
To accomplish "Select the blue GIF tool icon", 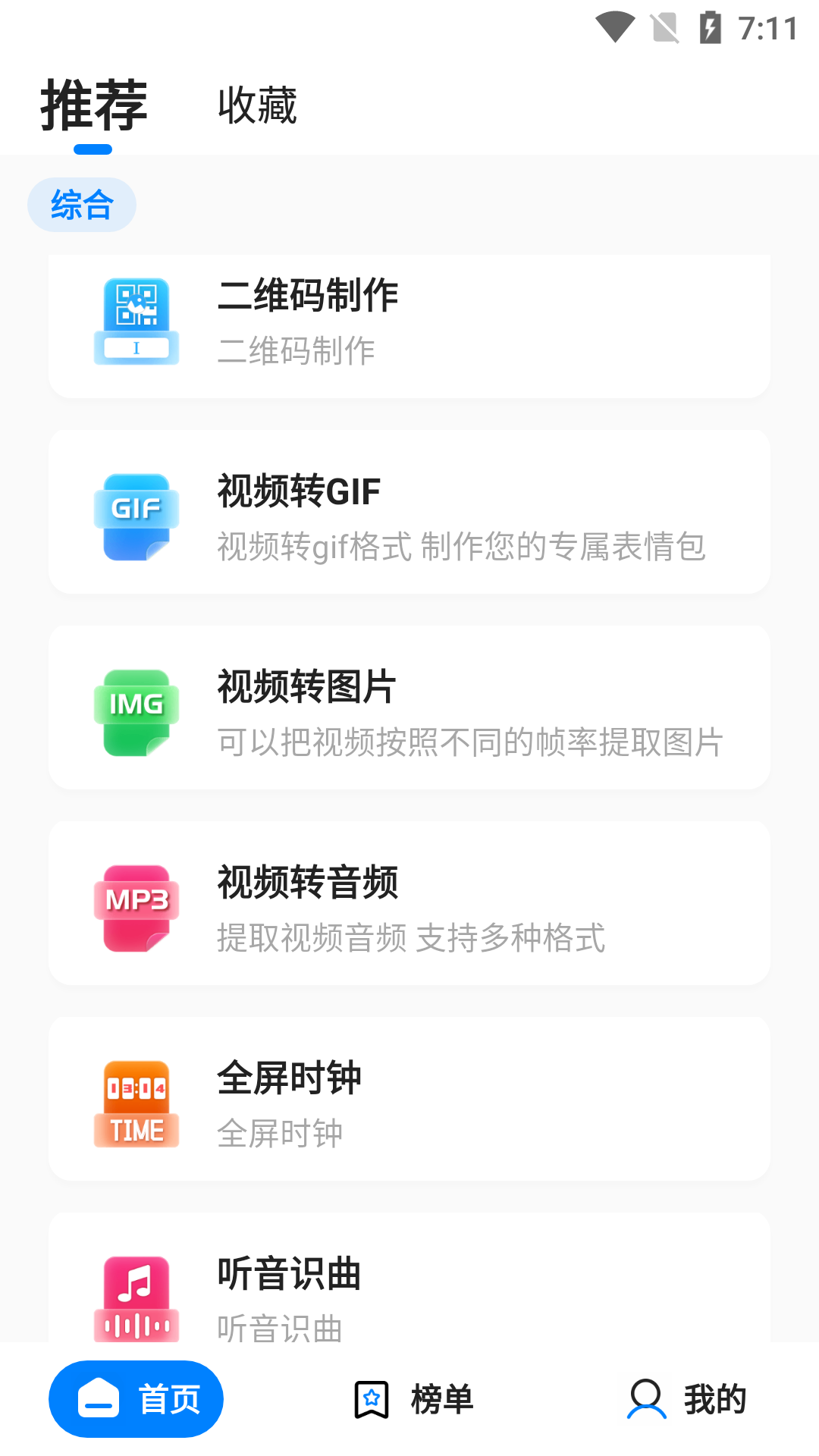I will pos(135,514).
